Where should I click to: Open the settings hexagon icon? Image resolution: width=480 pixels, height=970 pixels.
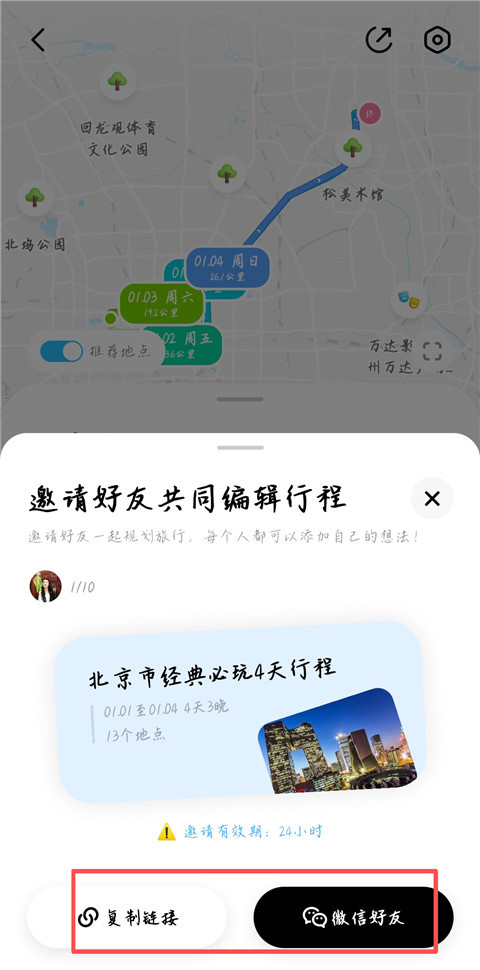pos(437,40)
